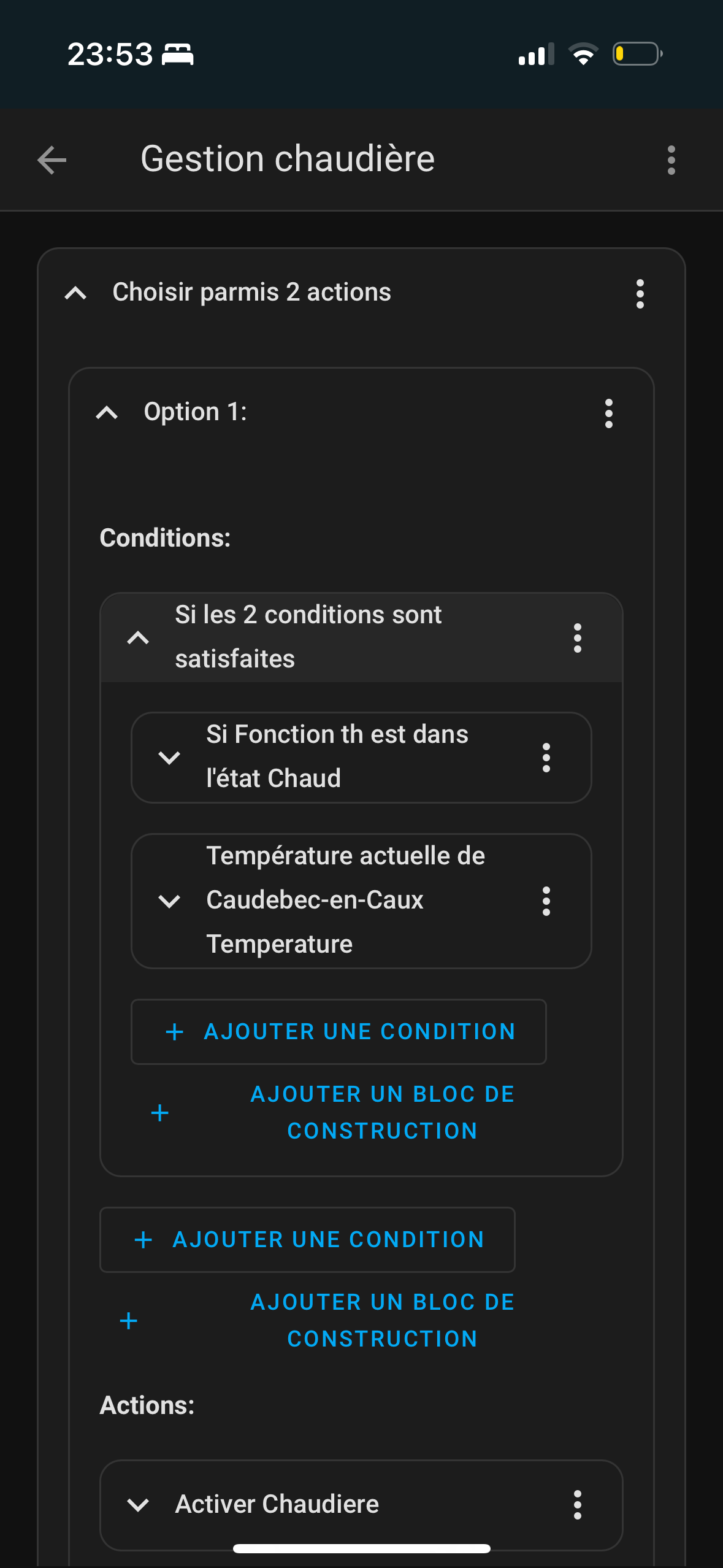This screenshot has height=1568, width=723.
Task: Open menu for Si les 2 conditions block
Action: 578,638
